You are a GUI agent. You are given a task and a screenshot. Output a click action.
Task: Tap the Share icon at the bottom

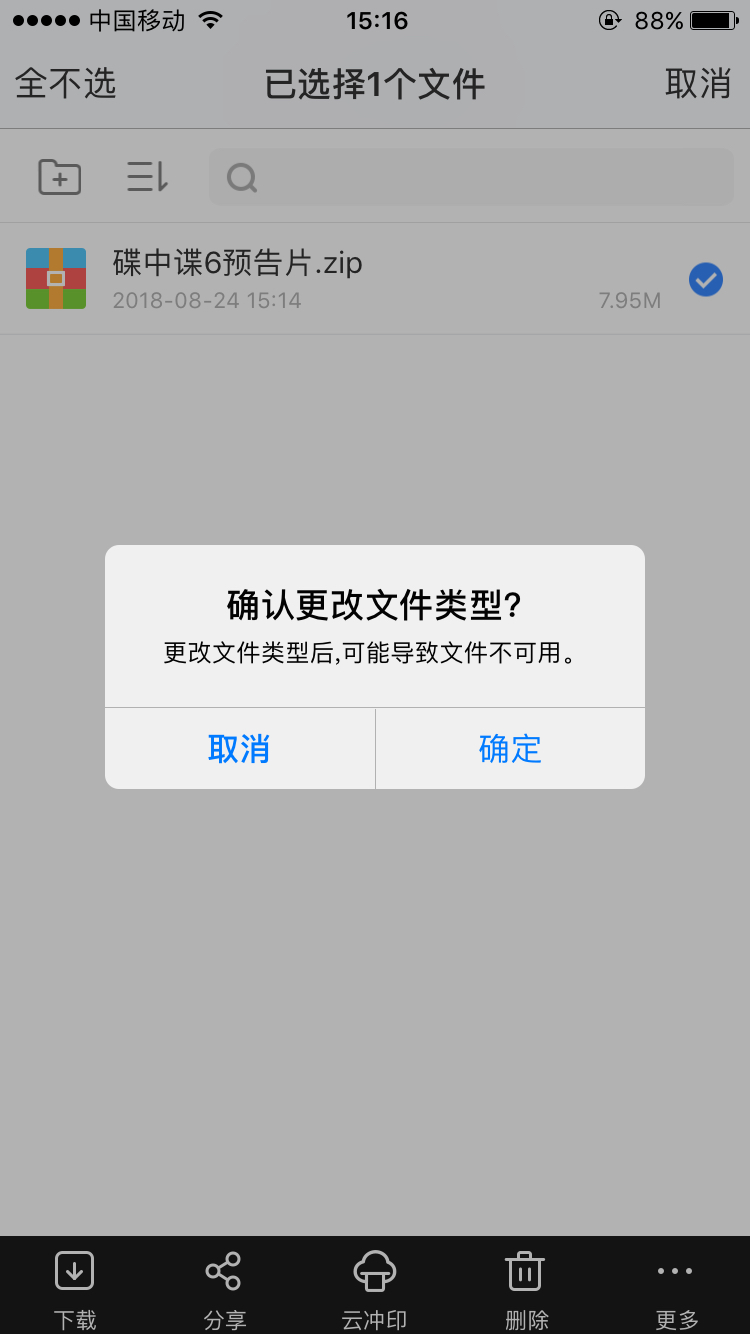224,1270
